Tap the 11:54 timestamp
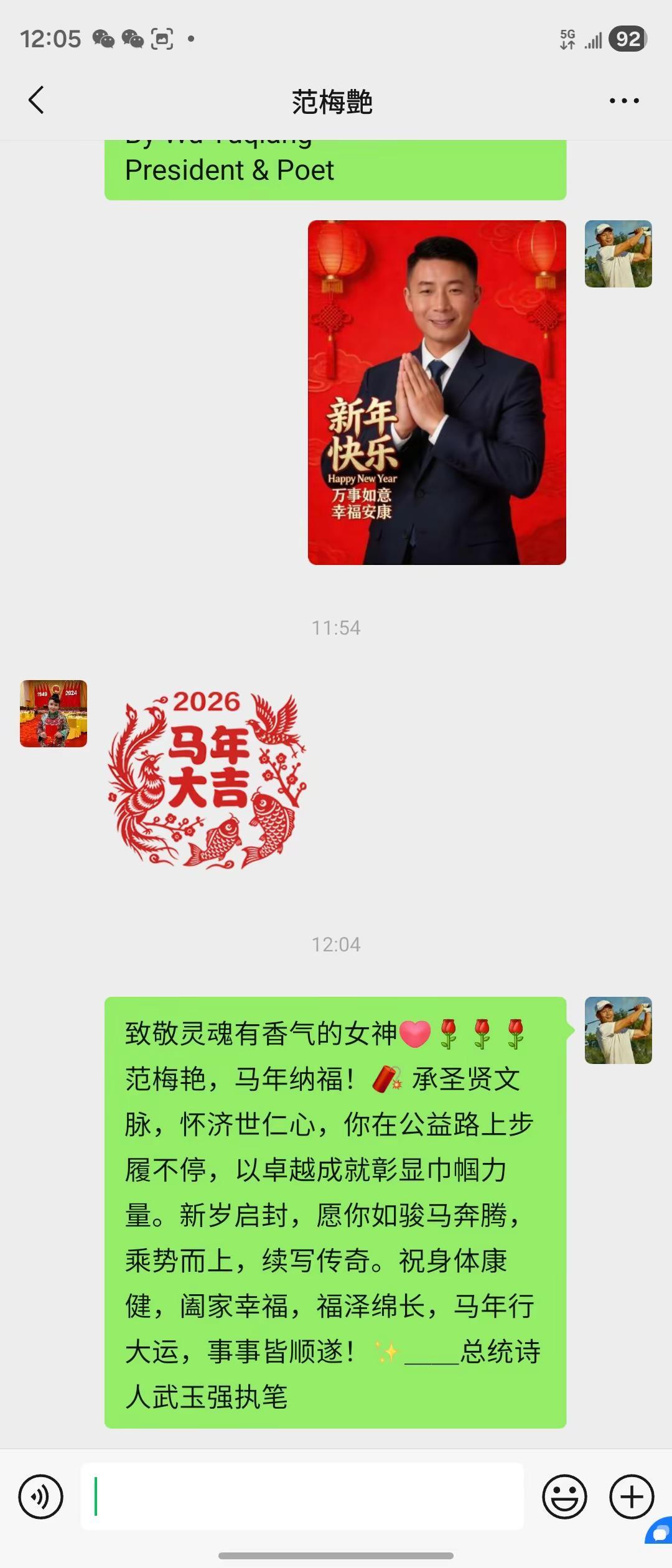 [336, 628]
